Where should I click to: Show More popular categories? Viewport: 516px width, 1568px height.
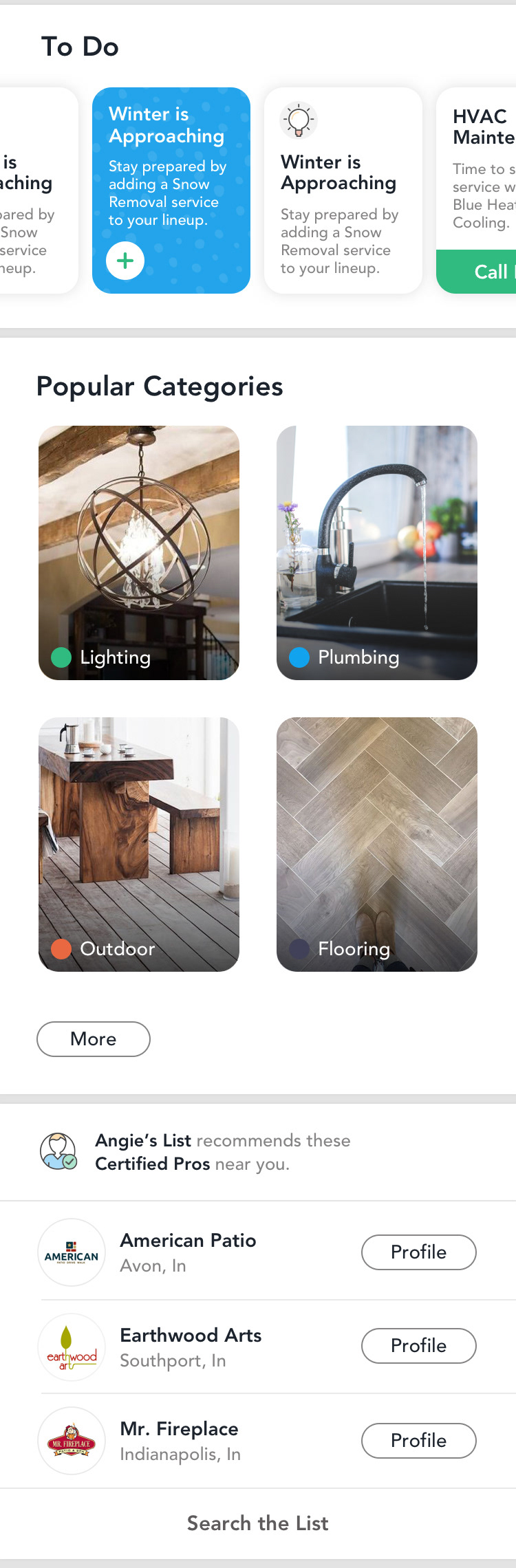click(x=94, y=1038)
